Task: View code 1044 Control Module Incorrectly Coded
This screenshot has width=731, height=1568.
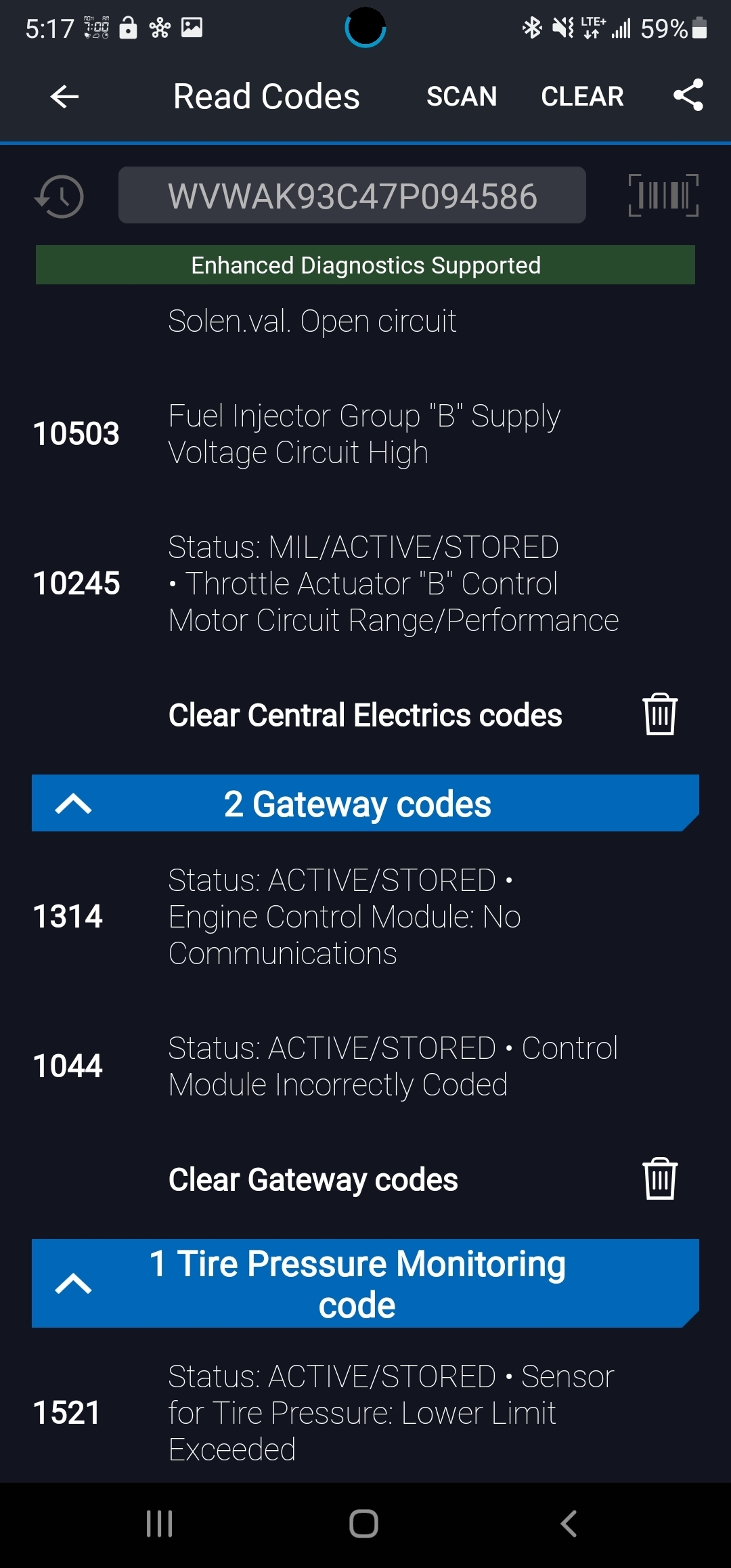Action: point(365,1066)
